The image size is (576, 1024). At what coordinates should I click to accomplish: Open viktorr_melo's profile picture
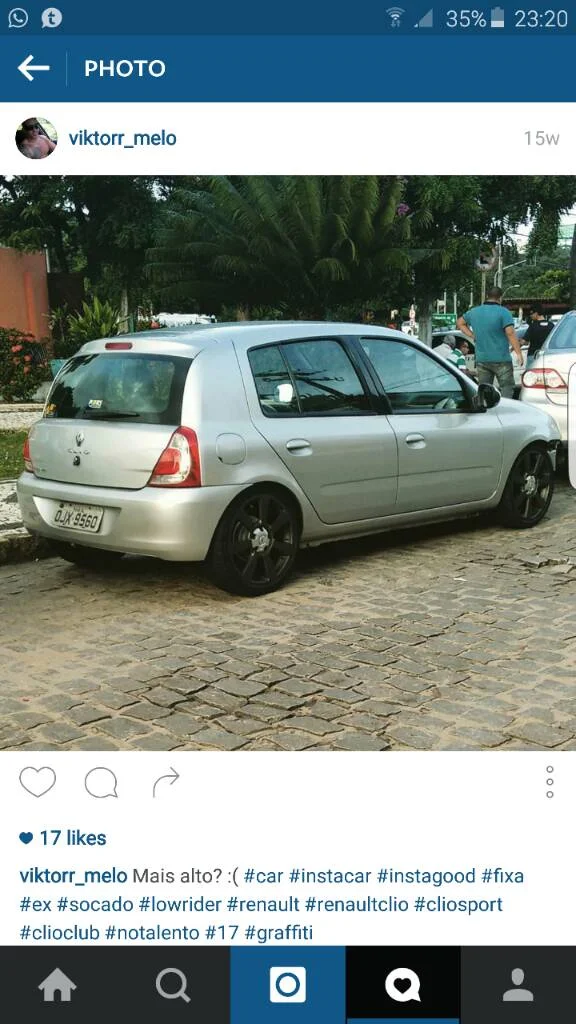[x=36, y=138]
